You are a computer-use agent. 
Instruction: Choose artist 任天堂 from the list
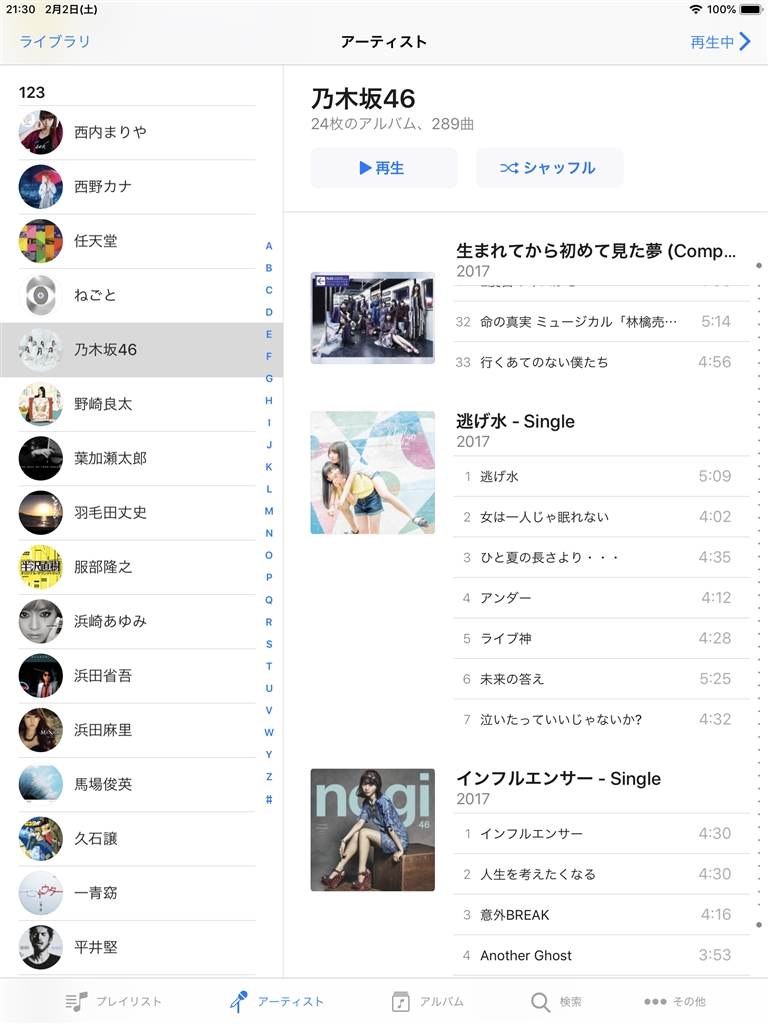tap(96, 241)
